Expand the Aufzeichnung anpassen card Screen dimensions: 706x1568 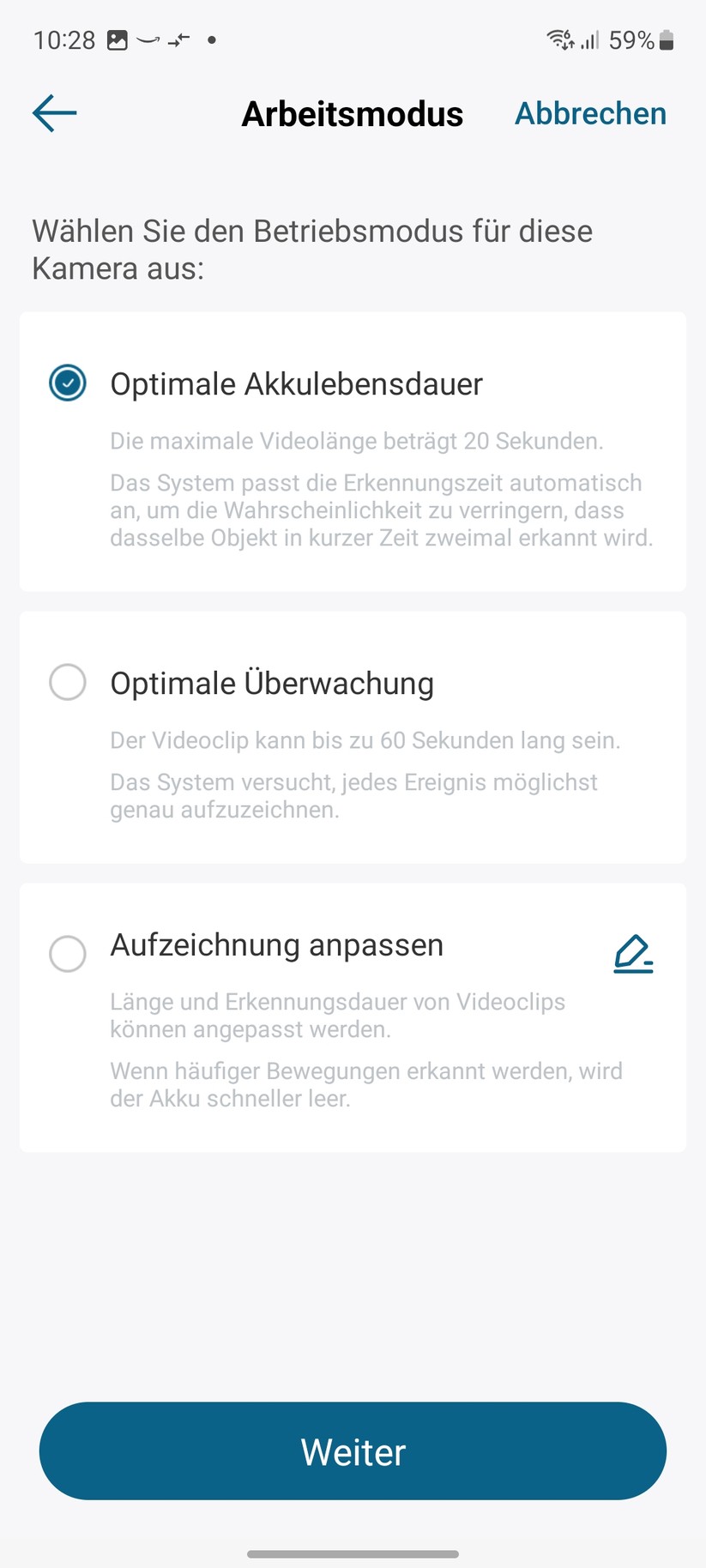tap(352, 1016)
